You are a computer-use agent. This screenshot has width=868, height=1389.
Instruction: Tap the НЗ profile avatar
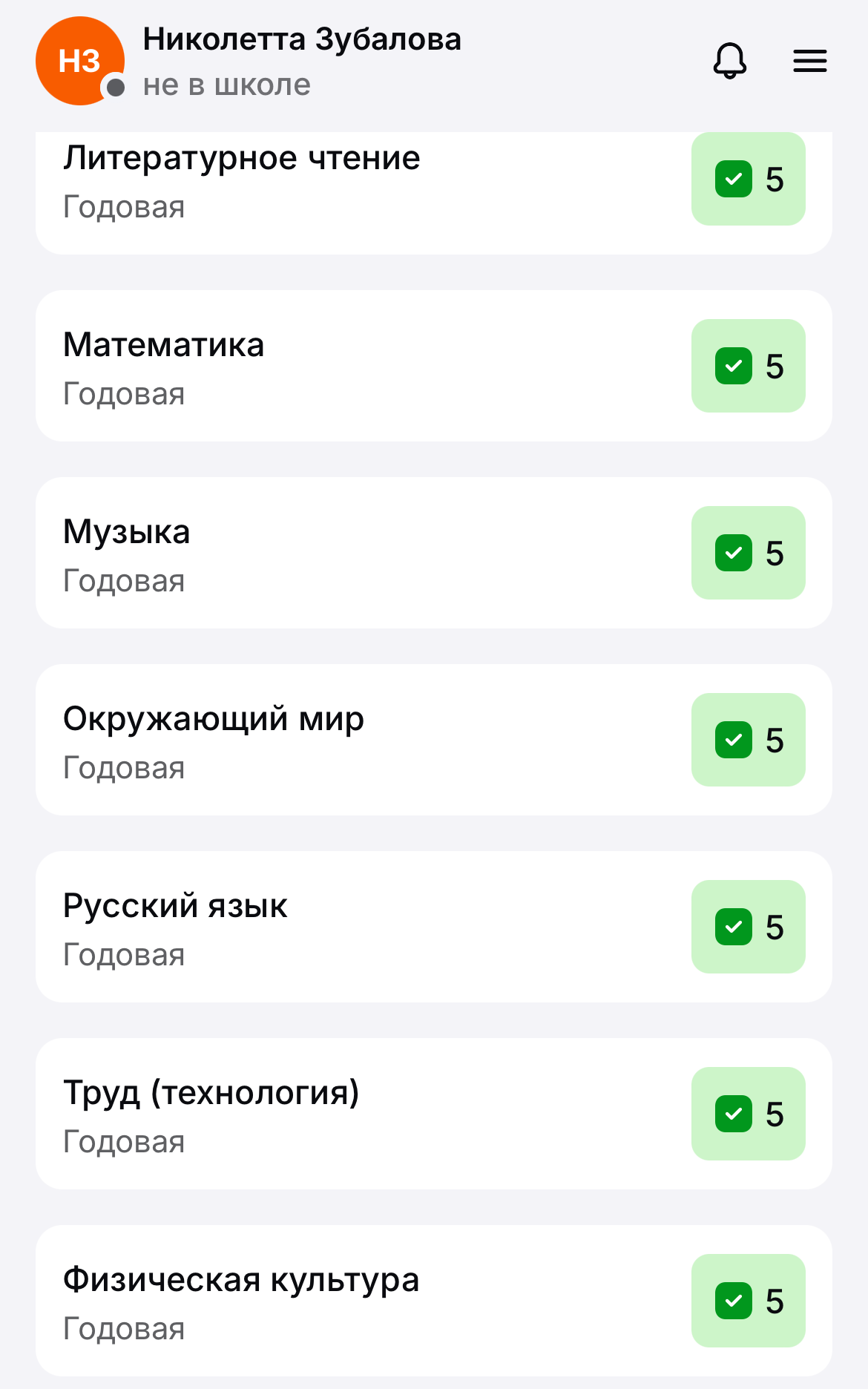[80, 61]
